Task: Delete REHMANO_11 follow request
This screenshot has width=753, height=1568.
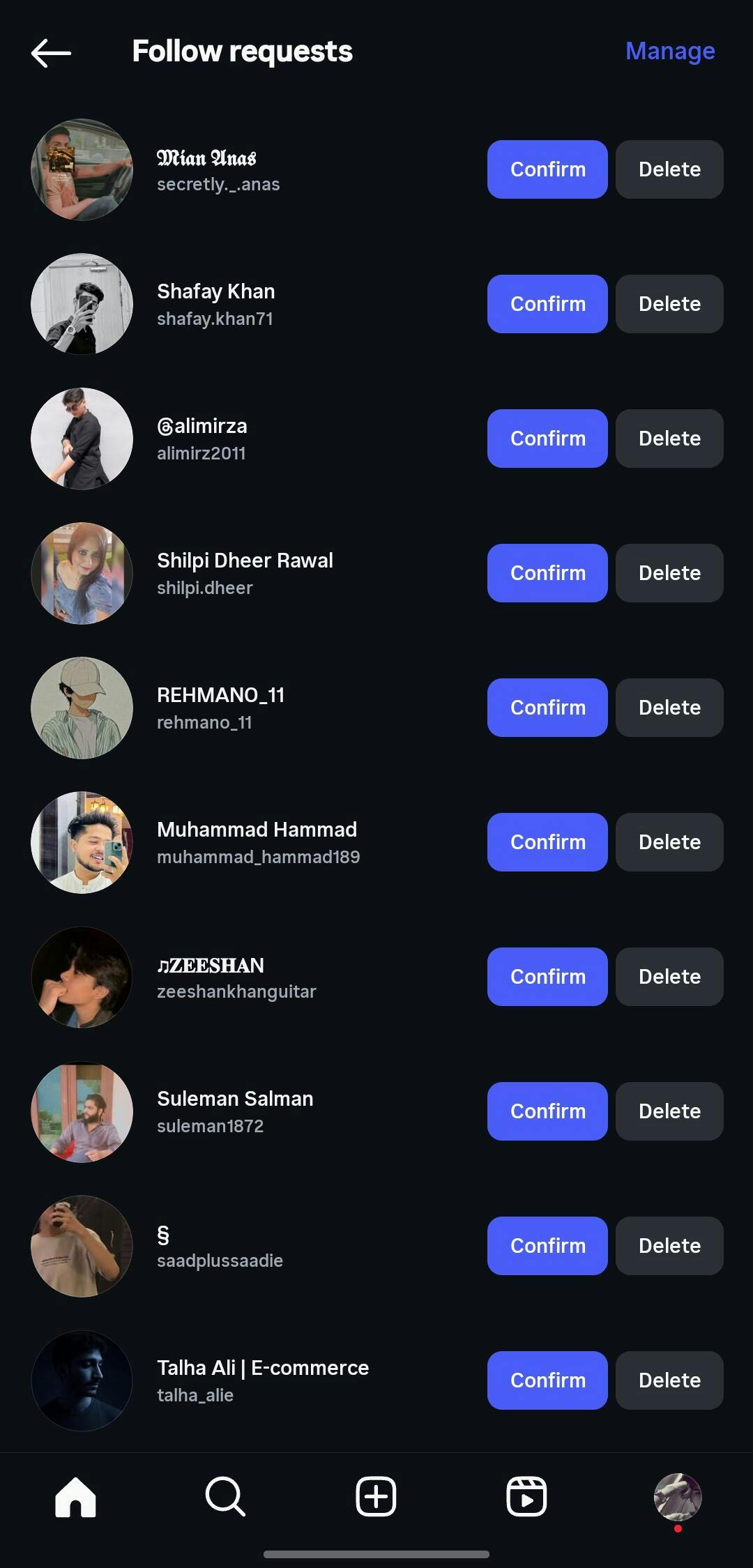Action: [x=669, y=708]
